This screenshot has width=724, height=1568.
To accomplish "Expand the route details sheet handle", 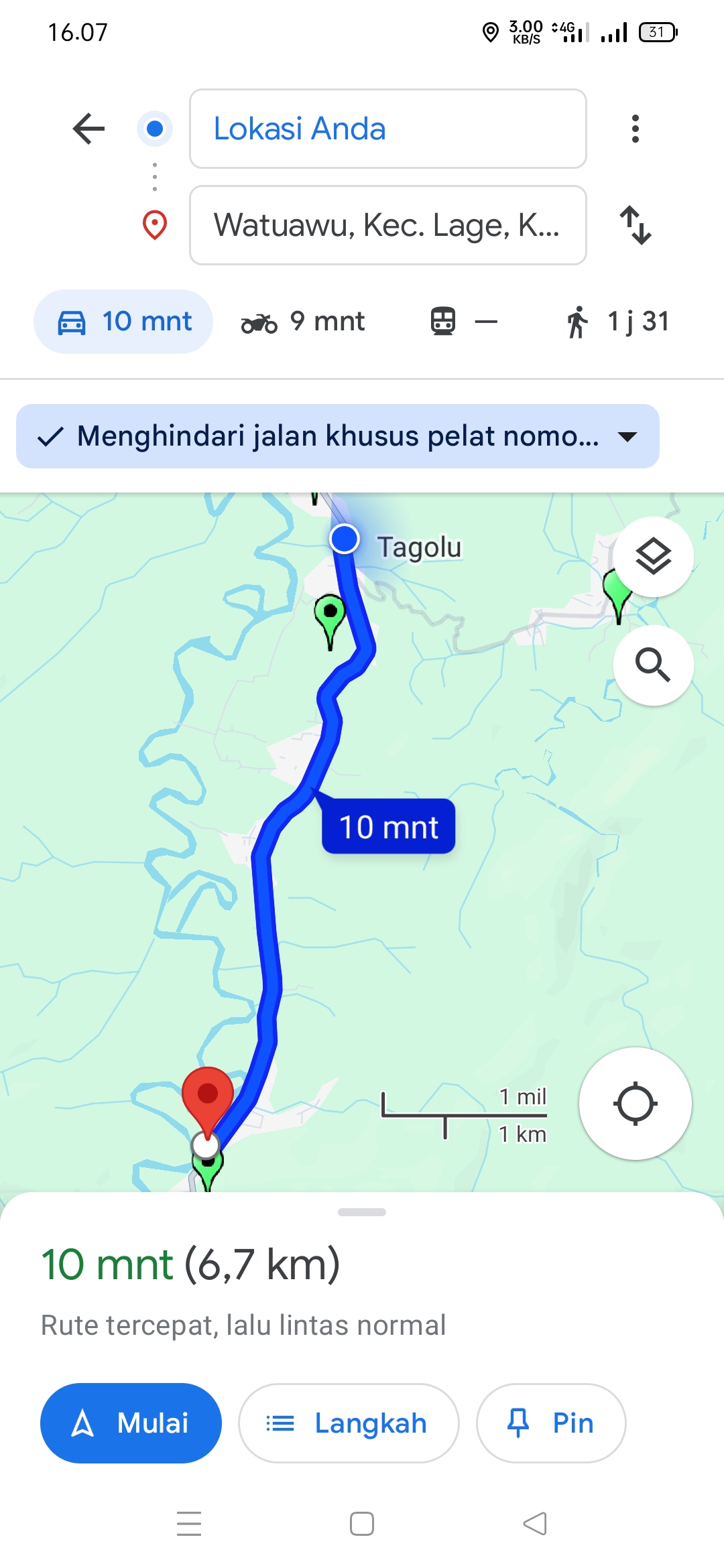I will (x=362, y=1212).
